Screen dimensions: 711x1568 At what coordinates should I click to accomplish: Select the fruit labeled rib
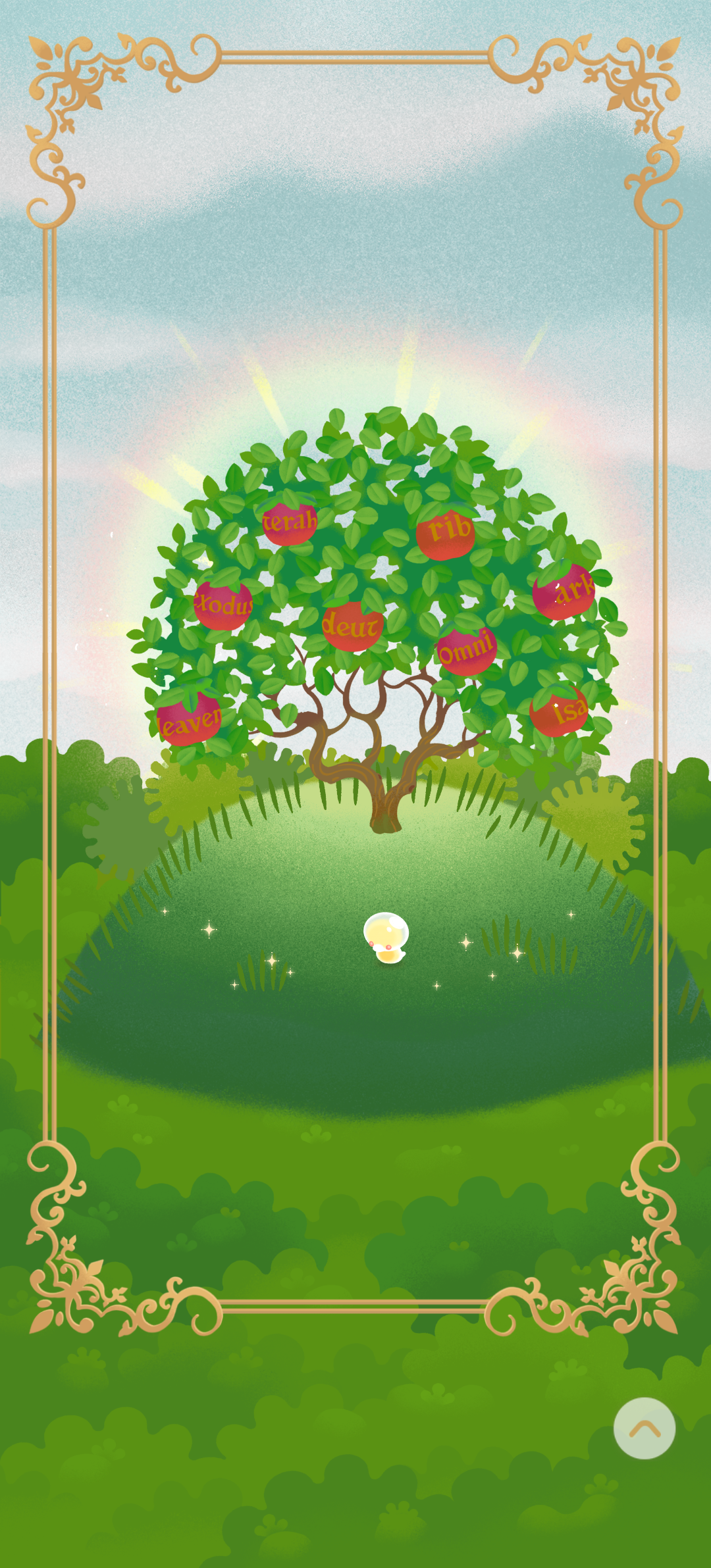[446, 533]
